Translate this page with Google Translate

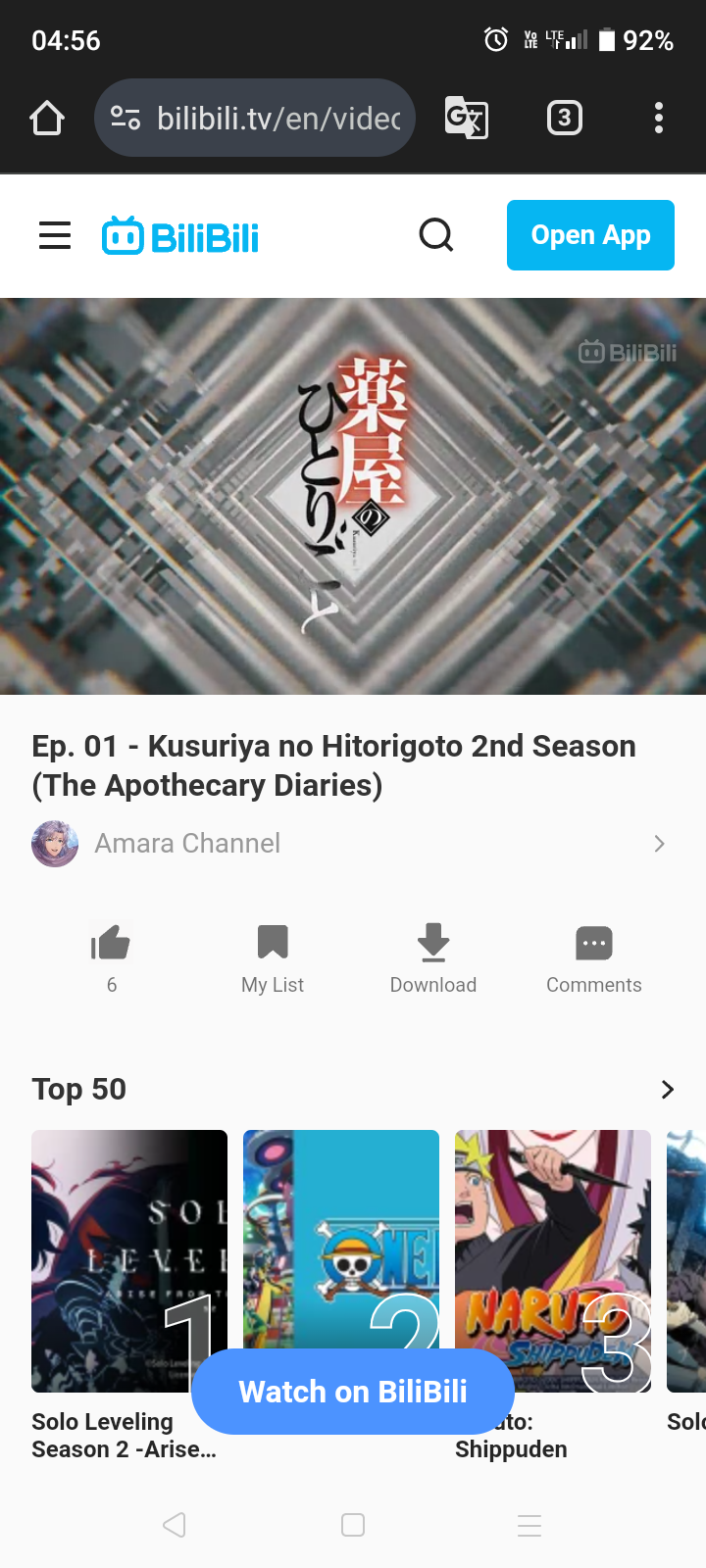tap(466, 119)
